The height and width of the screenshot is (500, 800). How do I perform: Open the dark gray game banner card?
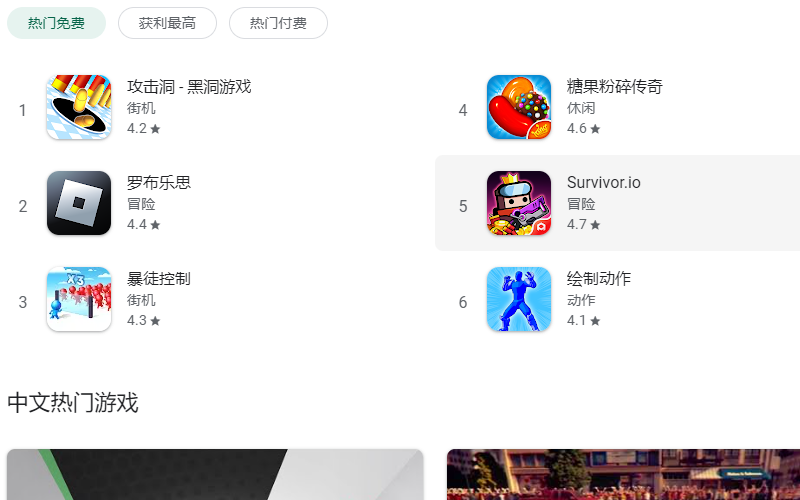[x=215, y=475]
